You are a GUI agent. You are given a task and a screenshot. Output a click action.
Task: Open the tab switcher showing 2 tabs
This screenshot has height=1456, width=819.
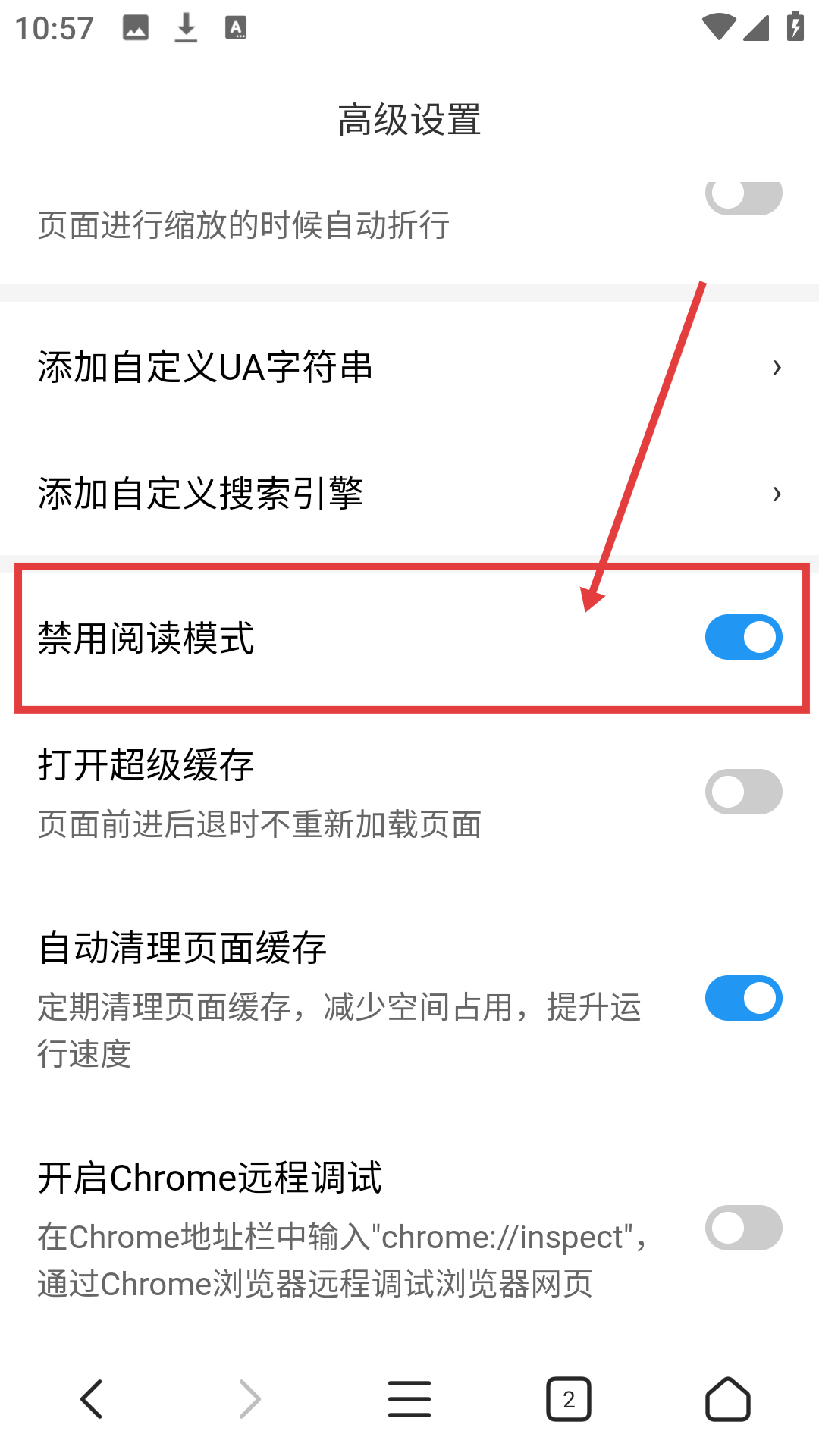(x=569, y=1399)
